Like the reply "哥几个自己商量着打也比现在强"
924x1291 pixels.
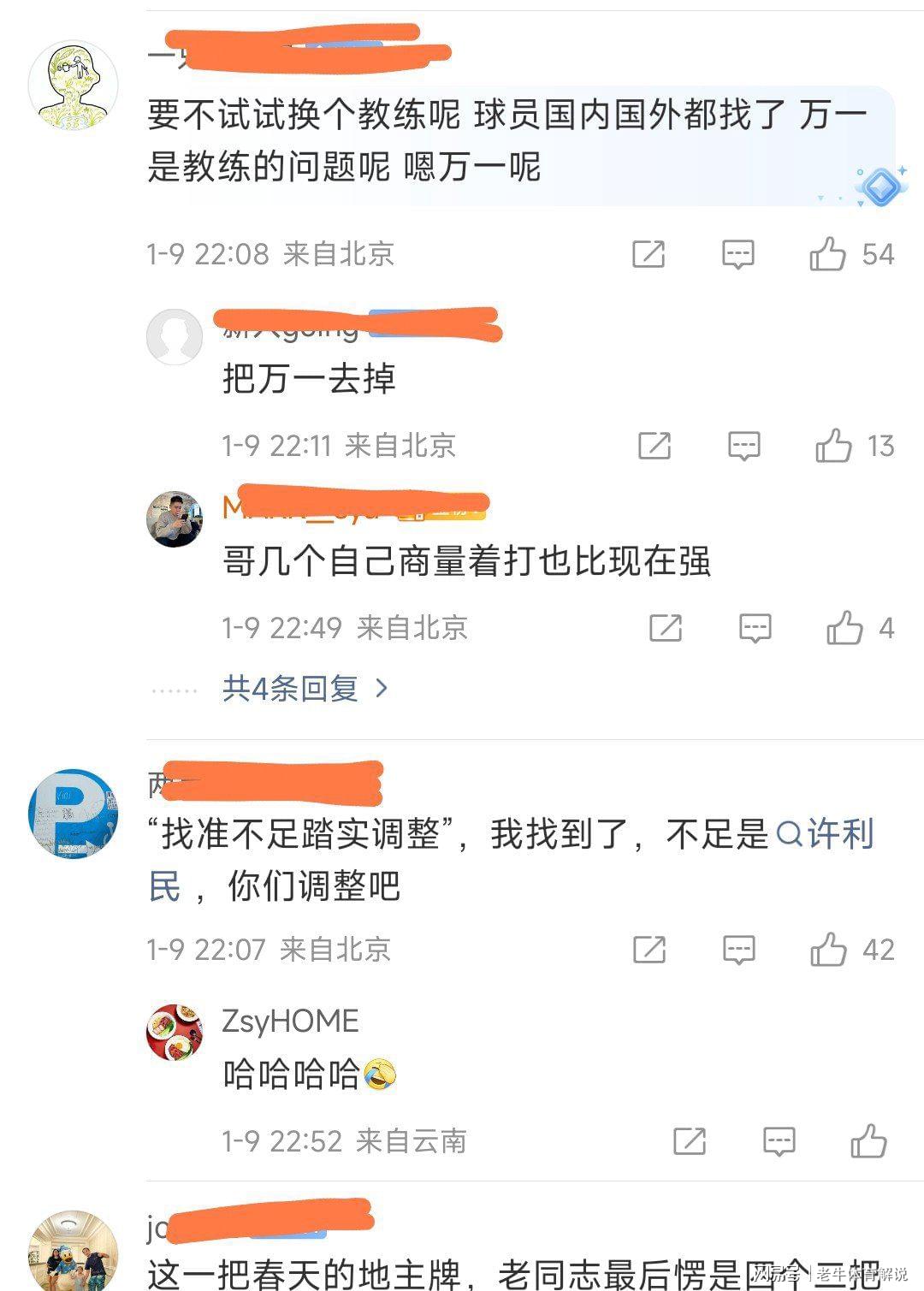(x=844, y=628)
